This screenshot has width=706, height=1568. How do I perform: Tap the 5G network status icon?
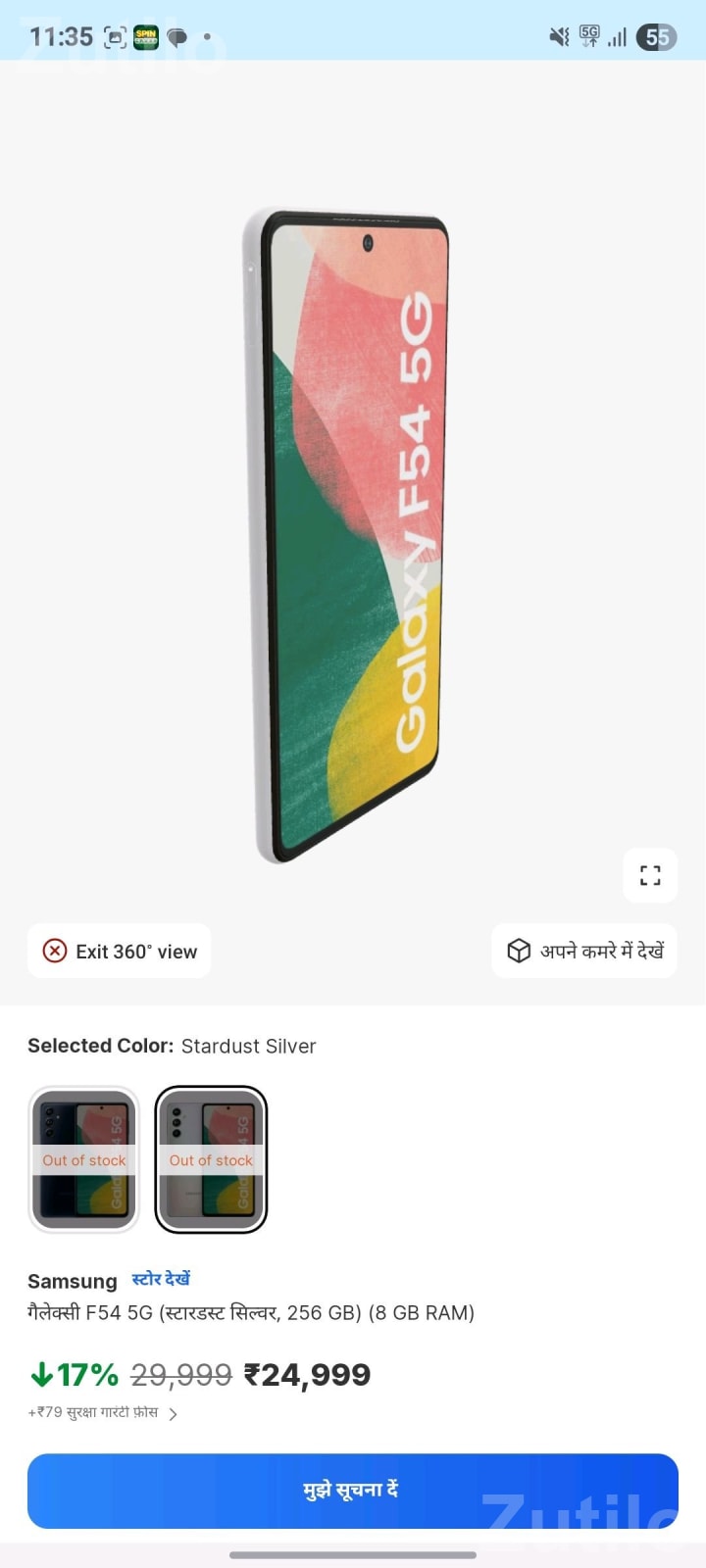click(588, 35)
